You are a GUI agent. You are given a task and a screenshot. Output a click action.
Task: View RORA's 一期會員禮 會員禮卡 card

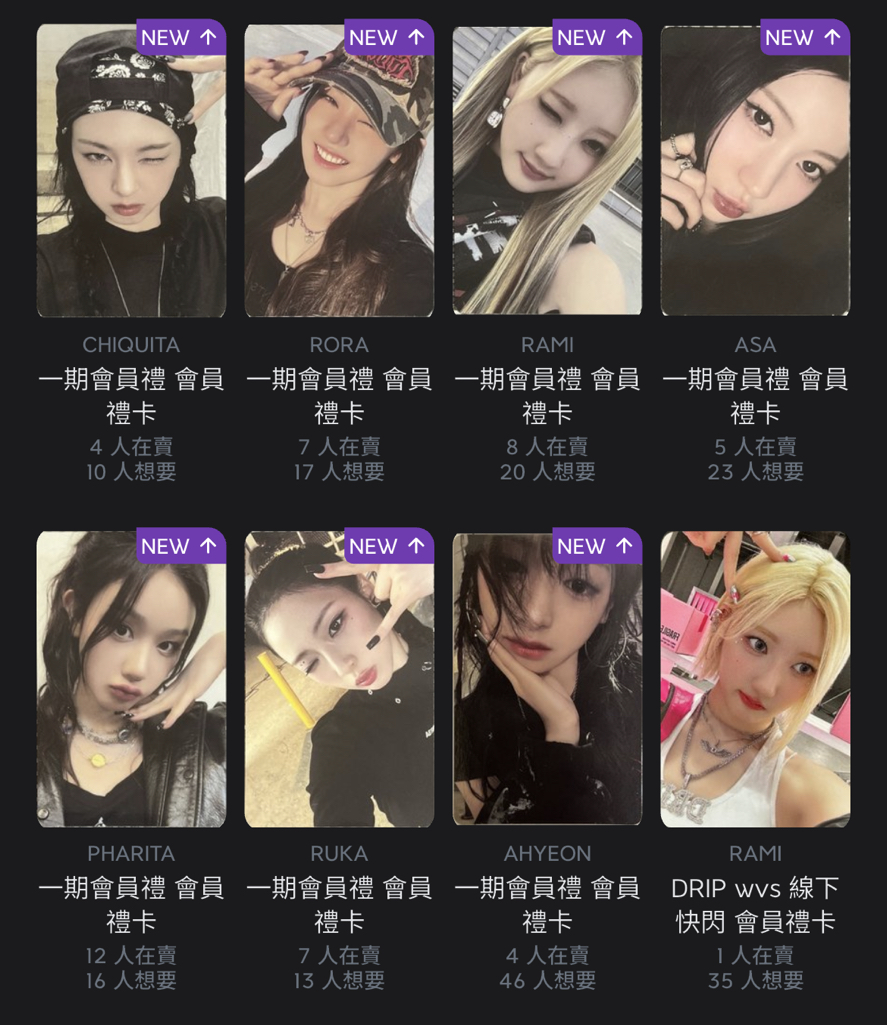click(339, 171)
